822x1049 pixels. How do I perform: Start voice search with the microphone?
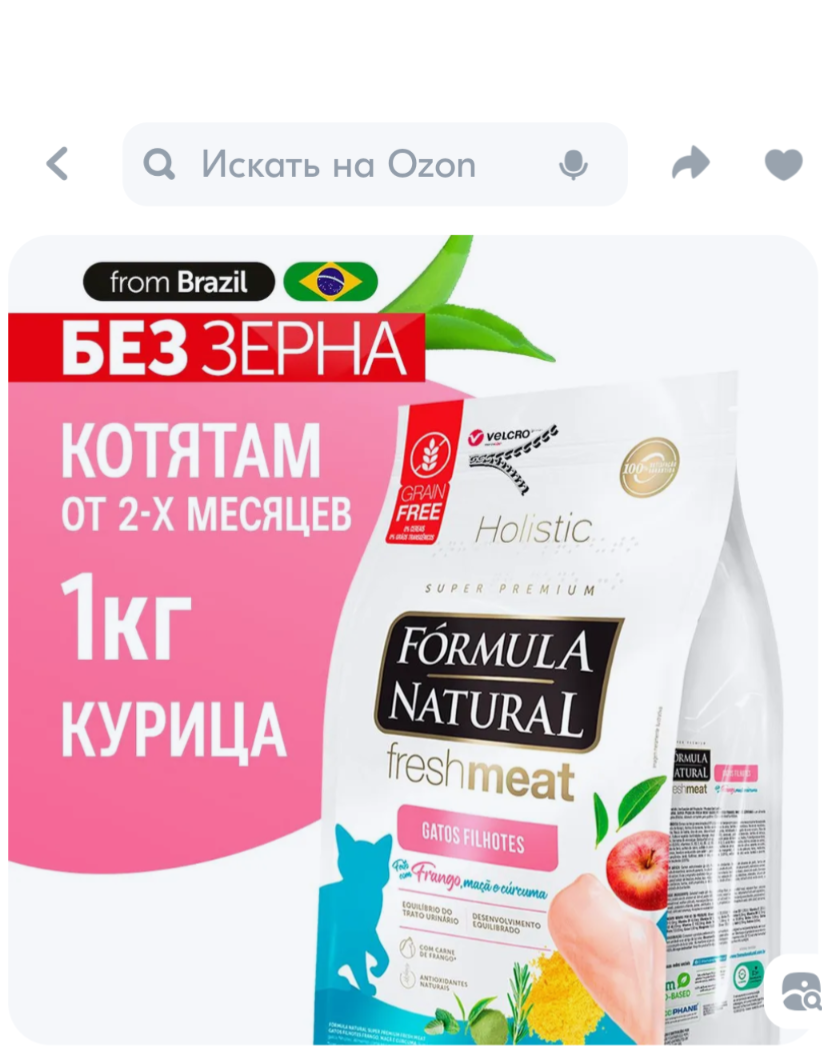(573, 165)
